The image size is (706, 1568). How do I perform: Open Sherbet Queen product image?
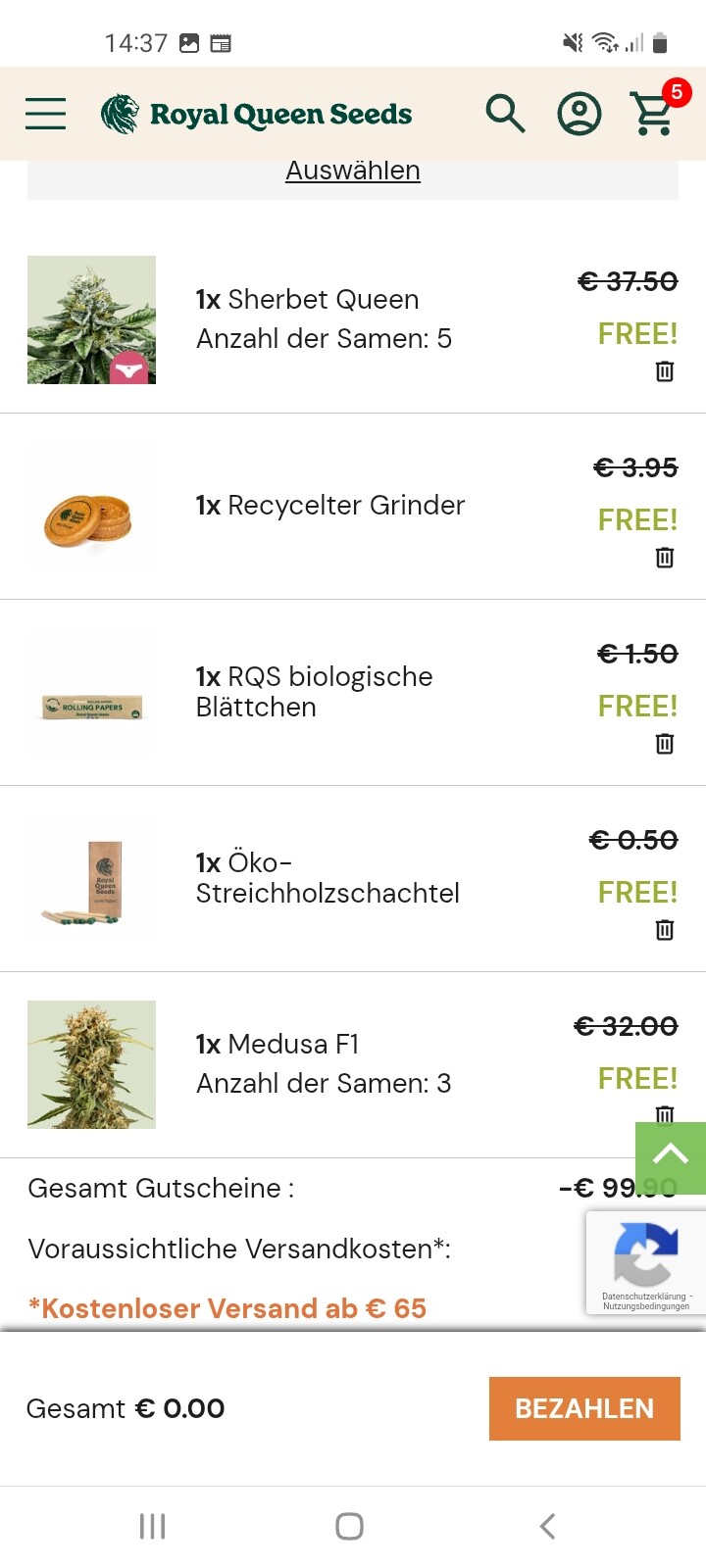coord(91,319)
